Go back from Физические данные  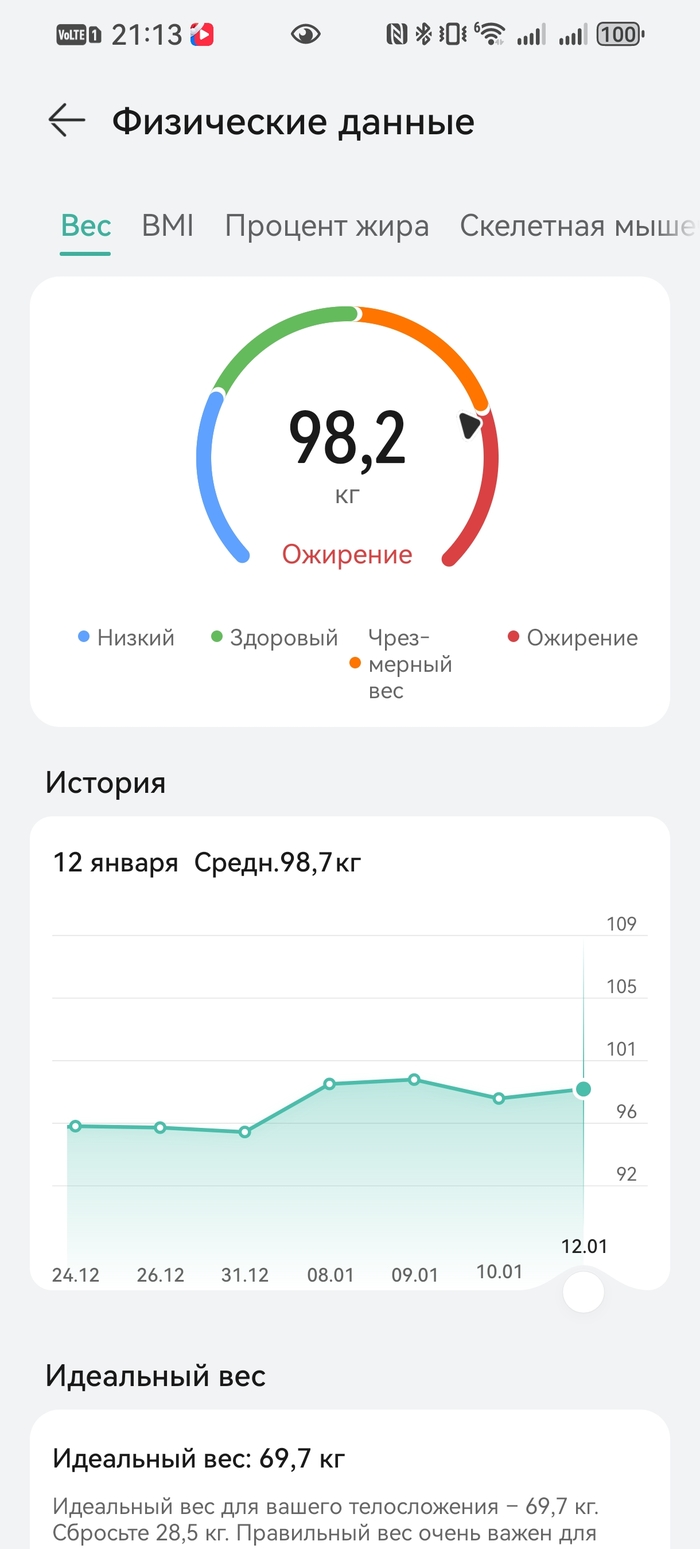(67, 121)
